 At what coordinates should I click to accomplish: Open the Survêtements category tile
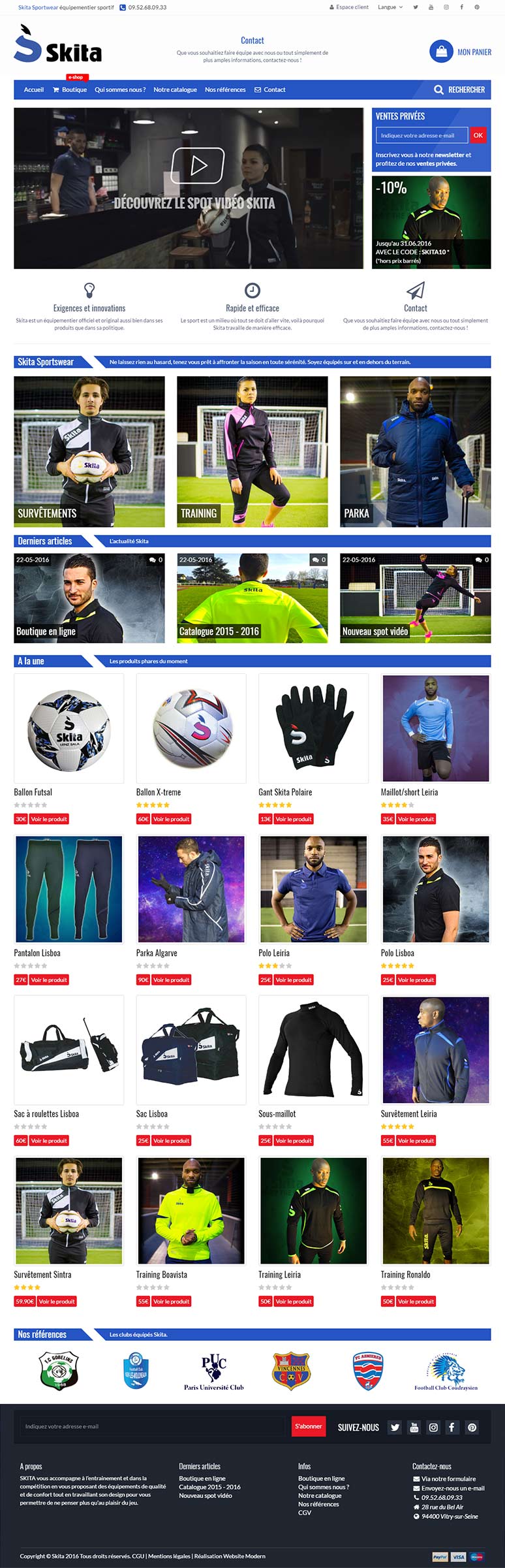point(89,451)
